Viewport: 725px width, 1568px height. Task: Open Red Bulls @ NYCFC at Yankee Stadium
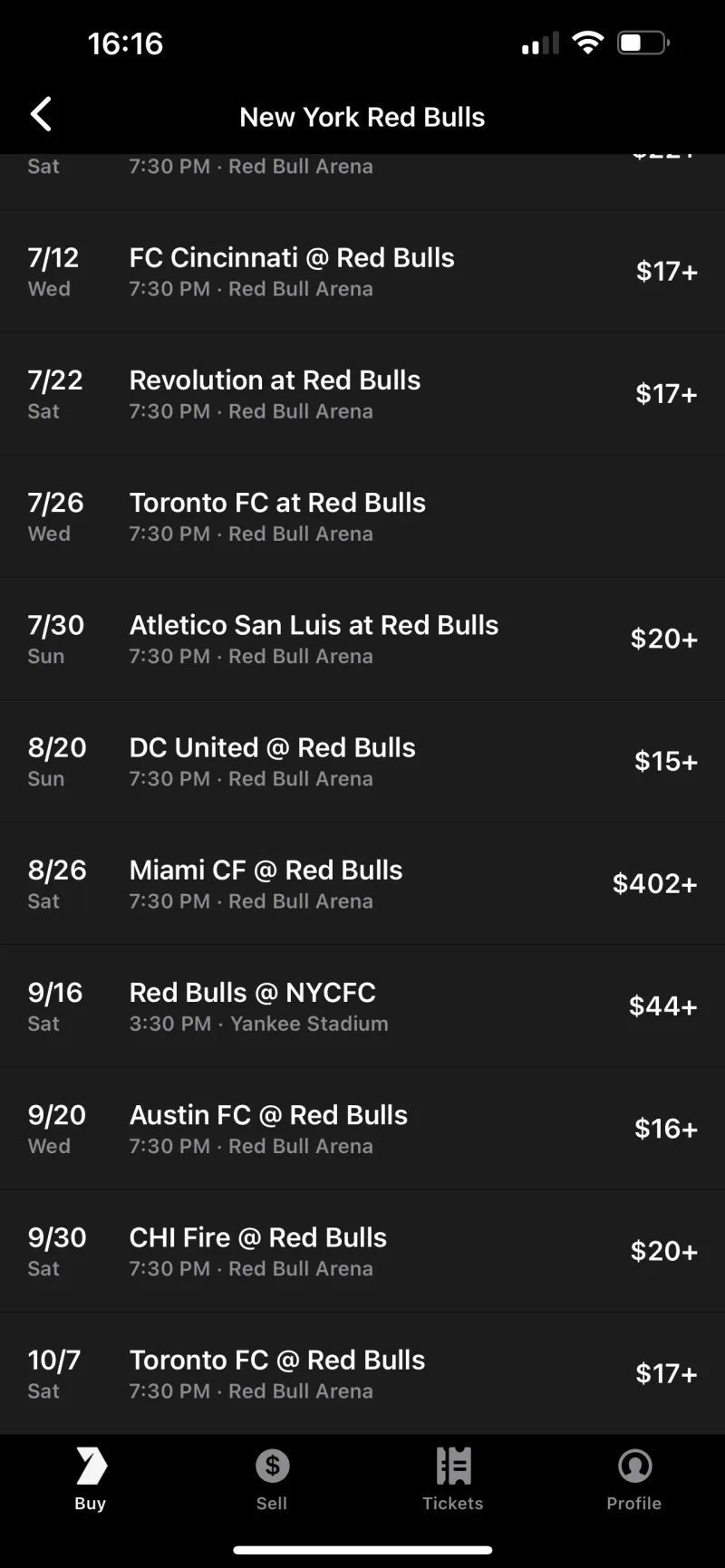pos(362,1005)
